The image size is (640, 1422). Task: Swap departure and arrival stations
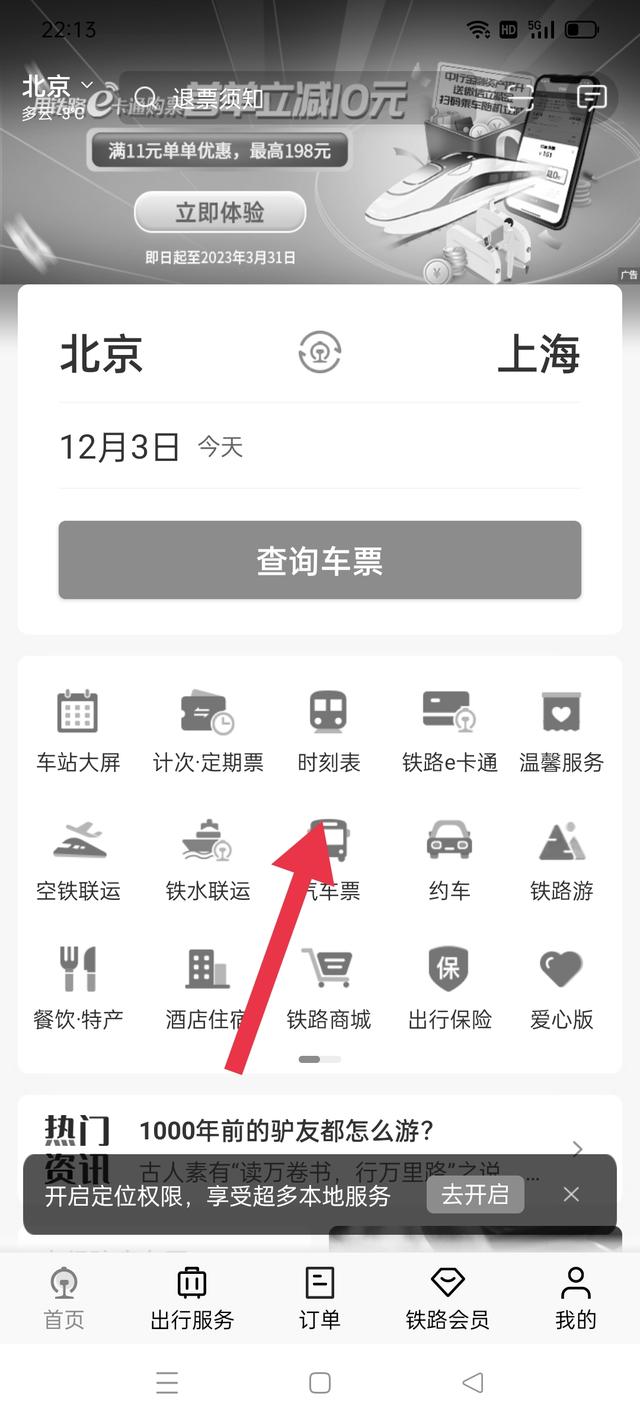[x=320, y=353]
